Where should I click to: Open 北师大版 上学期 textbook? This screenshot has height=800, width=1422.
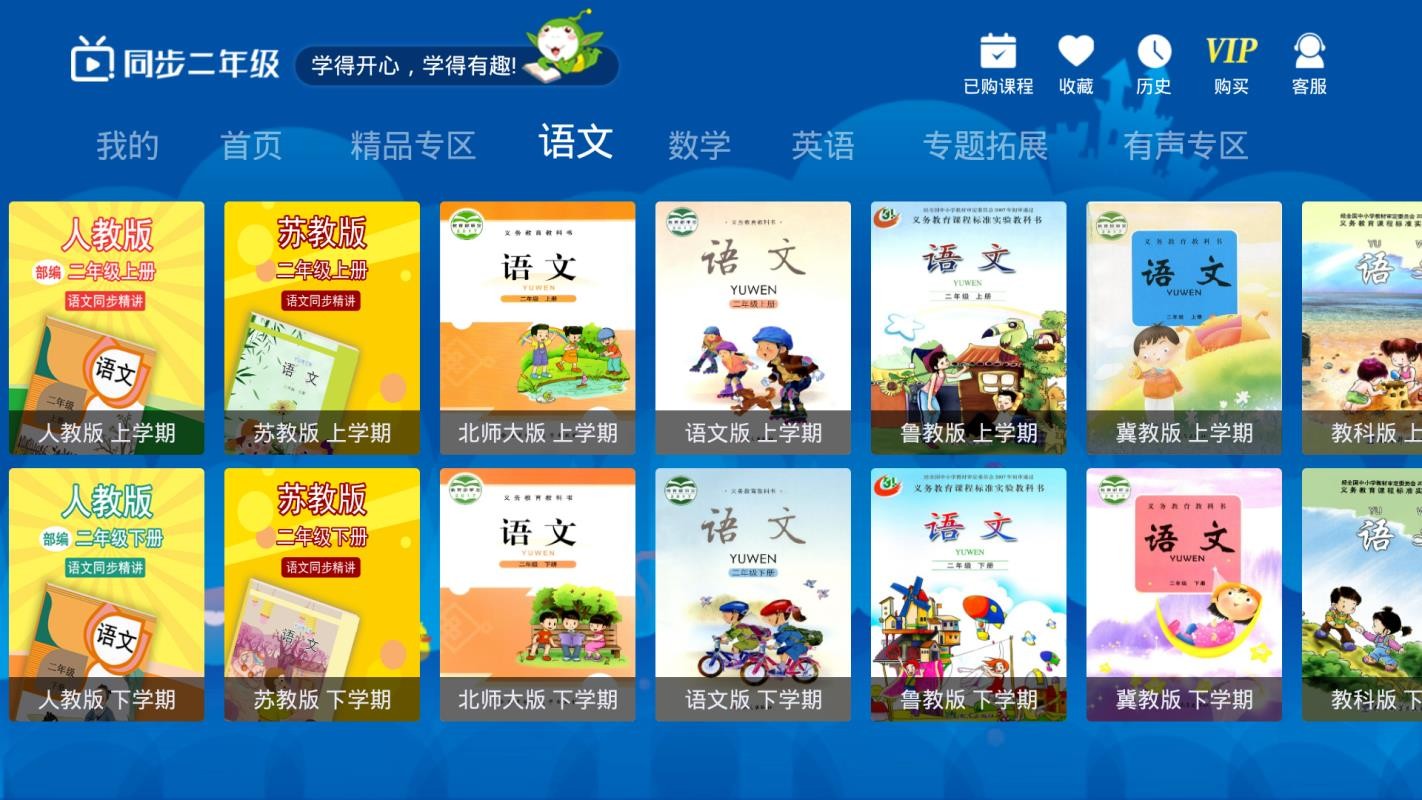[x=537, y=328]
